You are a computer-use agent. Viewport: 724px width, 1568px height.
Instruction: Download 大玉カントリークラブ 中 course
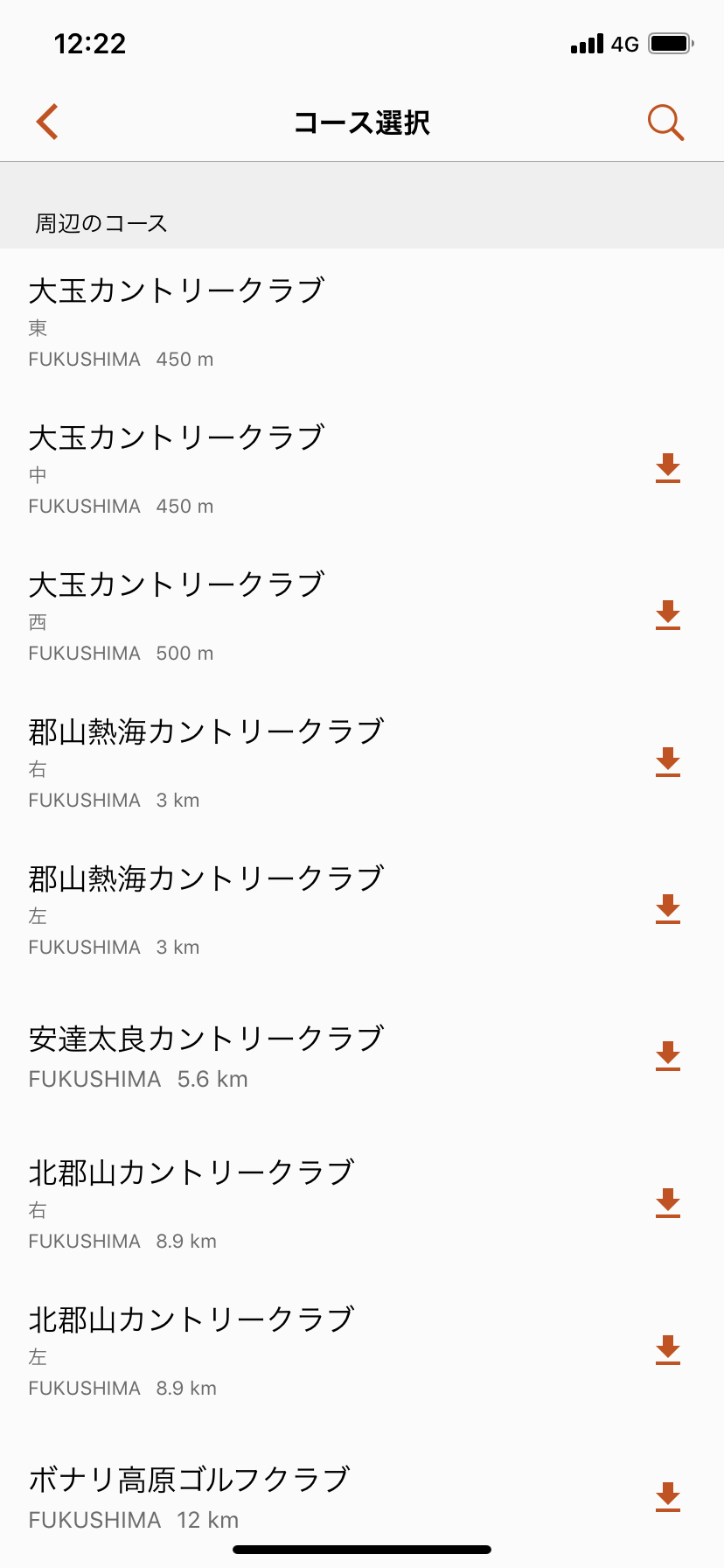pyautogui.click(x=668, y=468)
